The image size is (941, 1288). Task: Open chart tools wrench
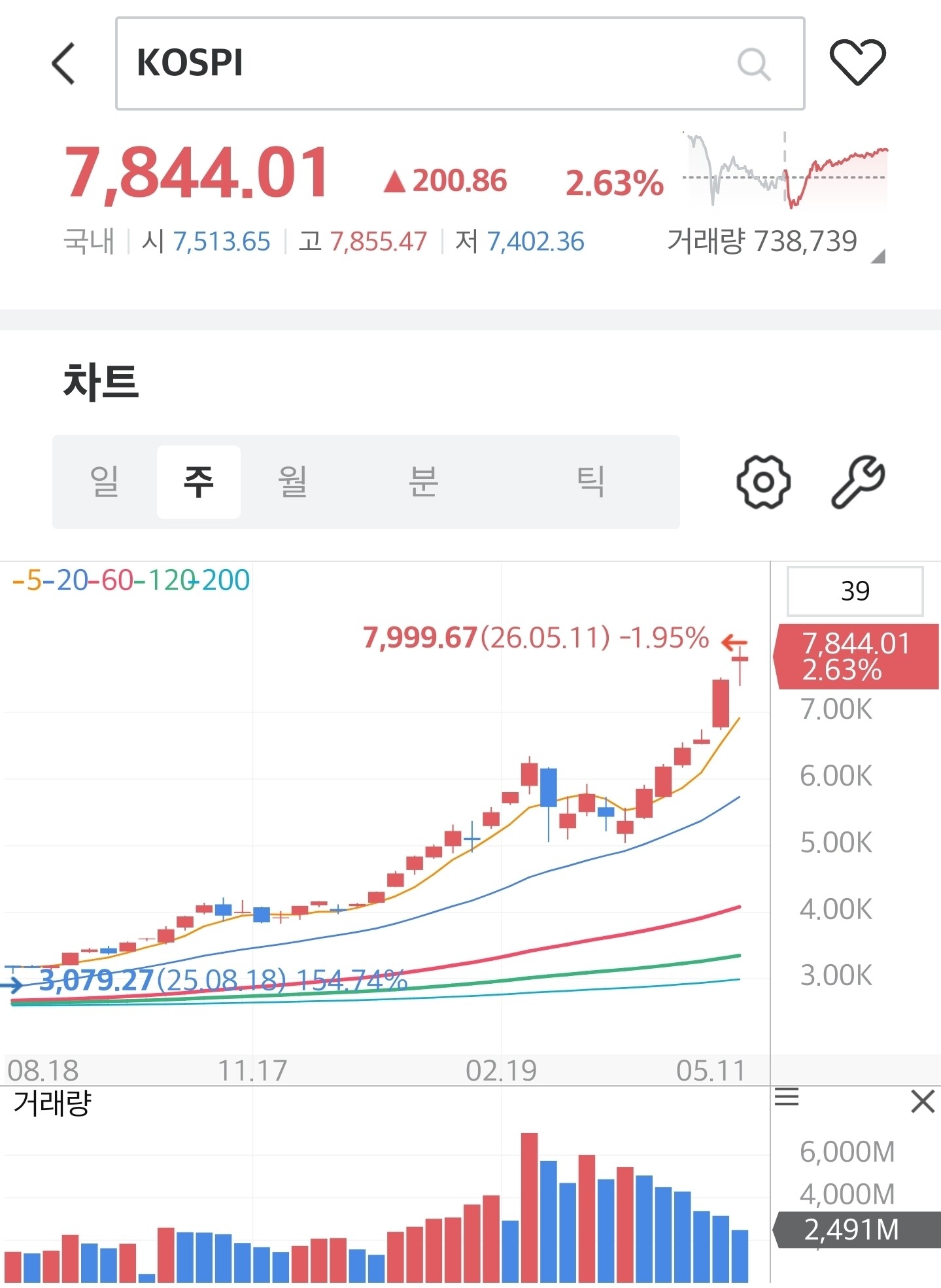tap(858, 482)
